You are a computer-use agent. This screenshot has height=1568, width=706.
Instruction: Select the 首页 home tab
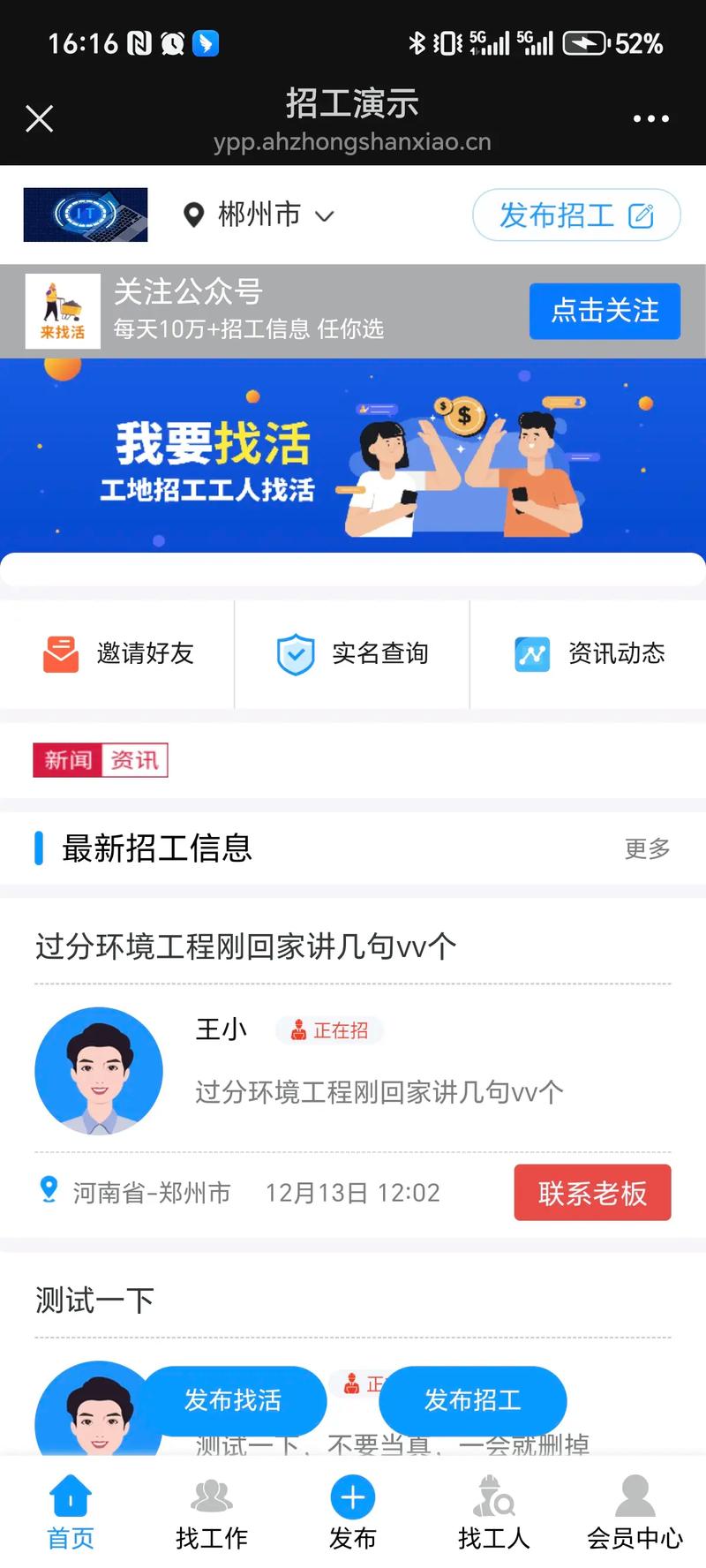(x=71, y=1513)
